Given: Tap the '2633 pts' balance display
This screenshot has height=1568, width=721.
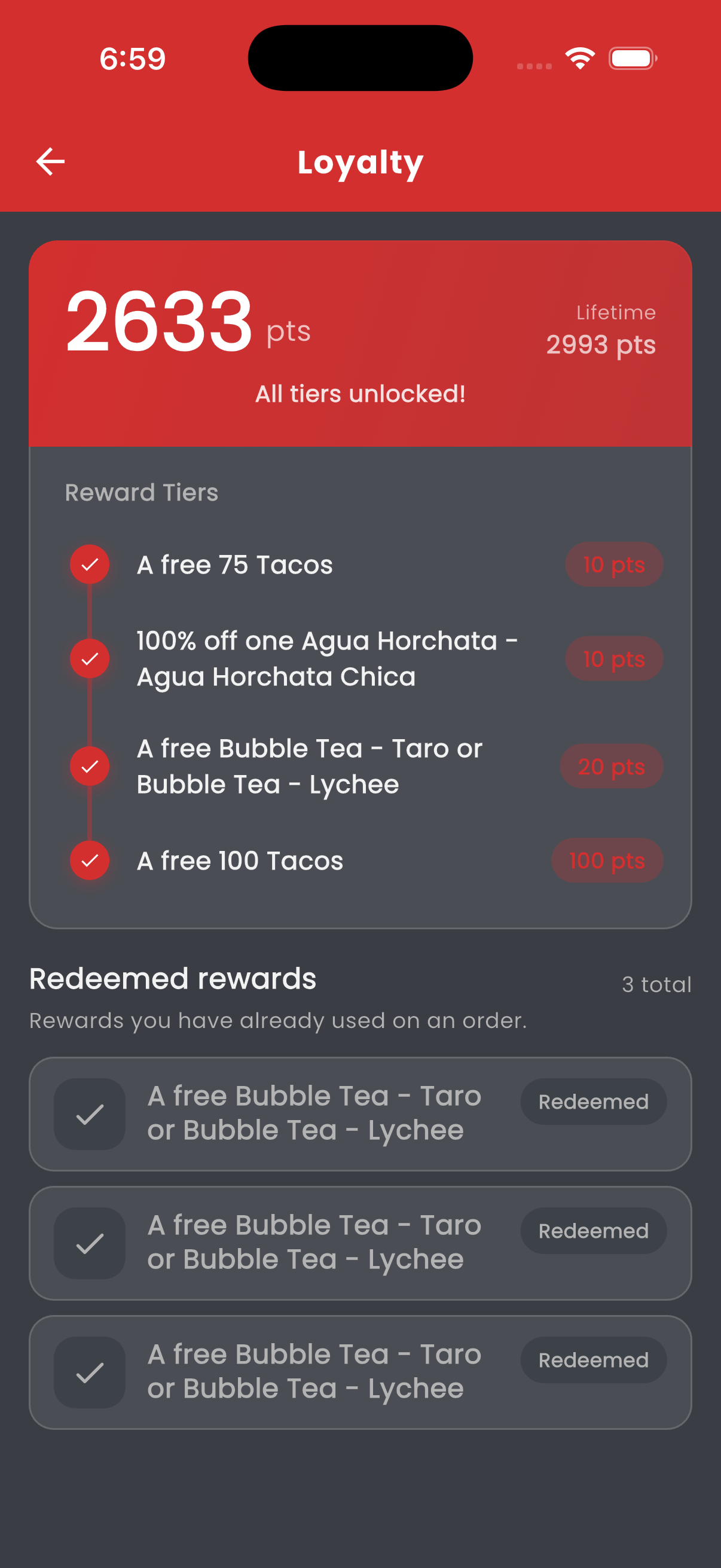Looking at the screenshot, I should coord(161,321).
